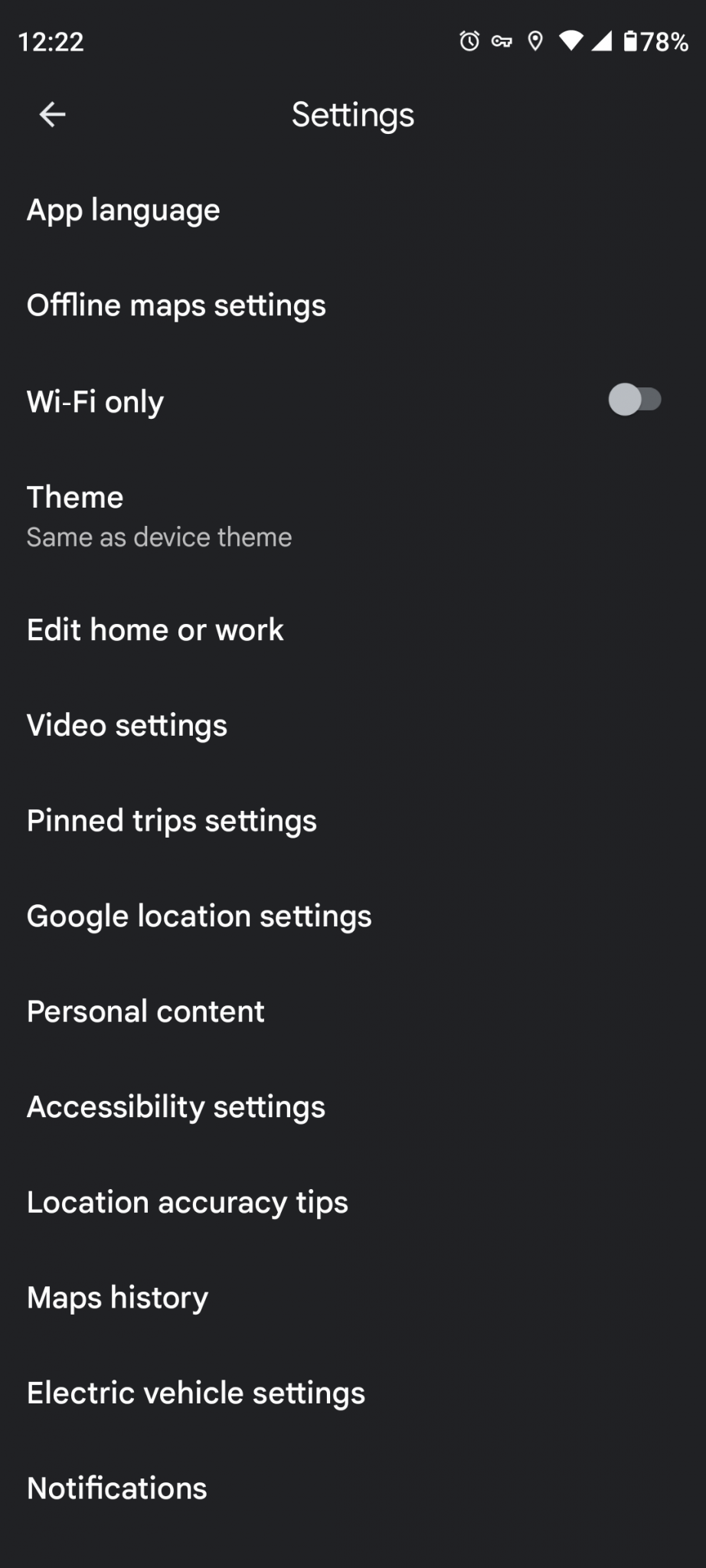
Task: Open App language setting
Action: pyautogui.click(x=123, y=210)
